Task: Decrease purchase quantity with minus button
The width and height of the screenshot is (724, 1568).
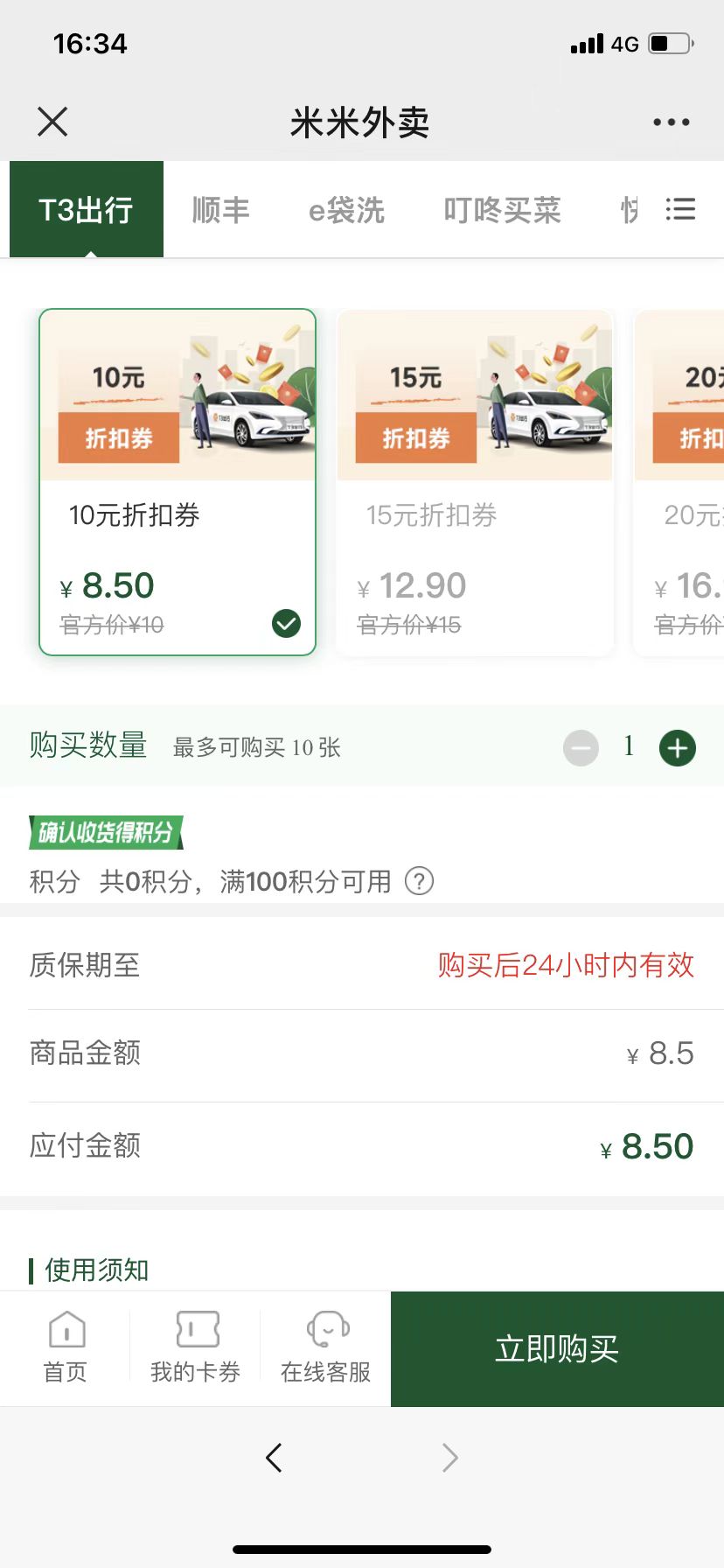Action: pos(581,748)
